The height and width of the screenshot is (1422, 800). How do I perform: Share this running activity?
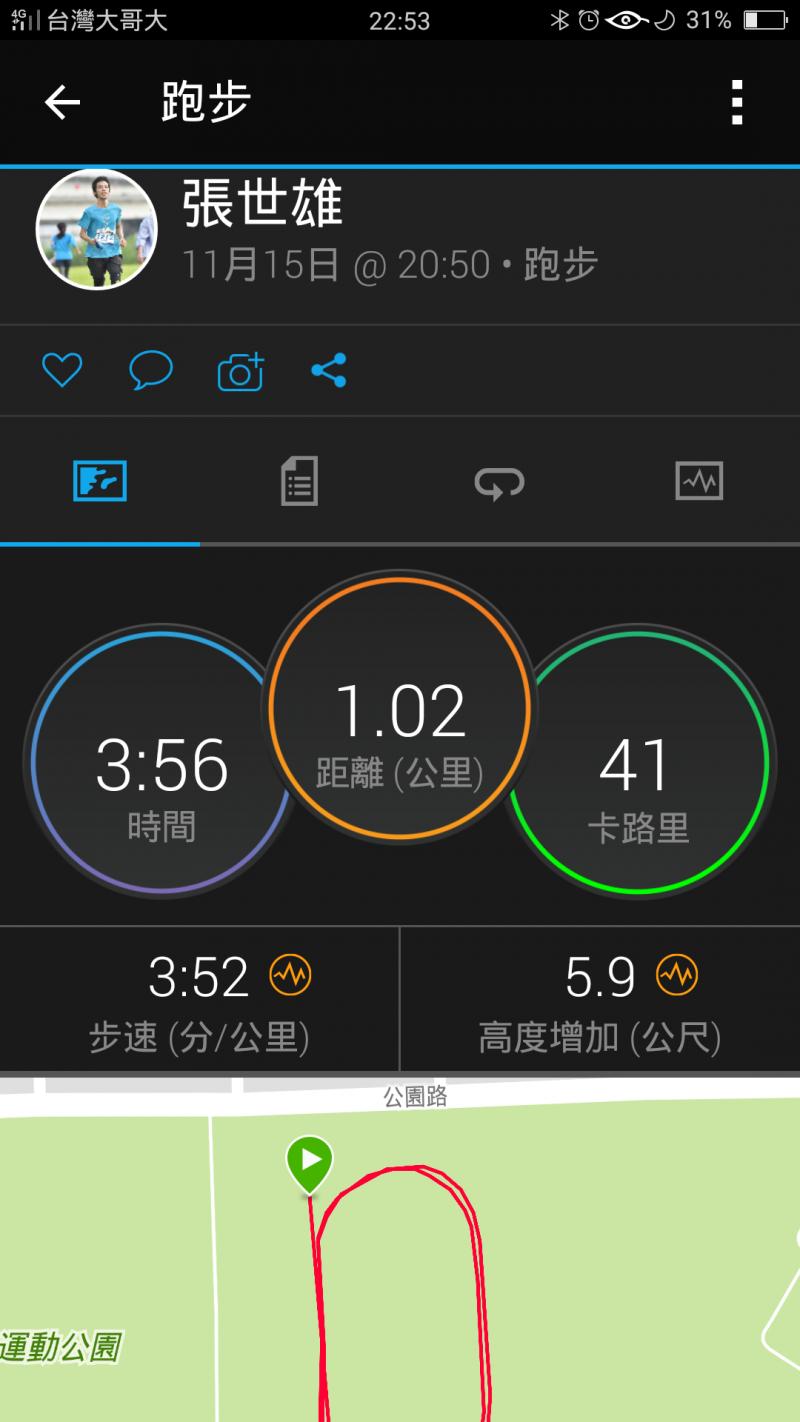click(329, 371)
